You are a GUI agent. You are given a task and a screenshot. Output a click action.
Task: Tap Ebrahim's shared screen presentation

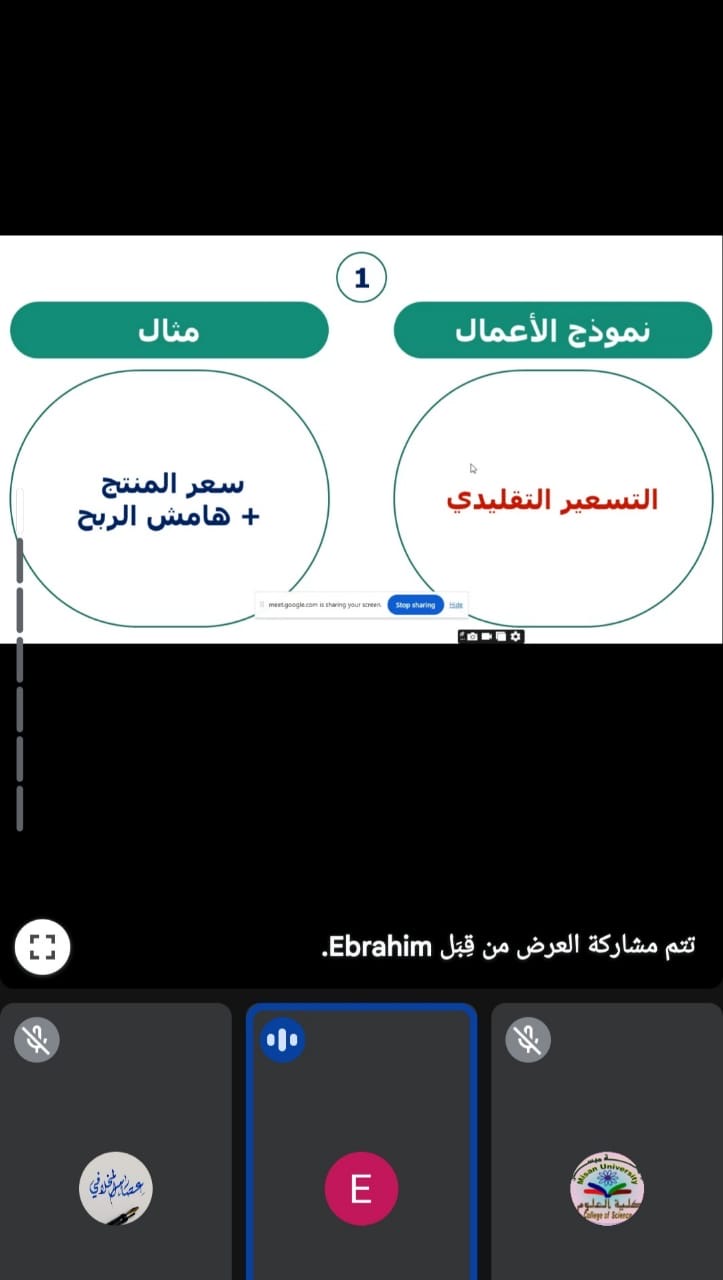pos(361,440)
